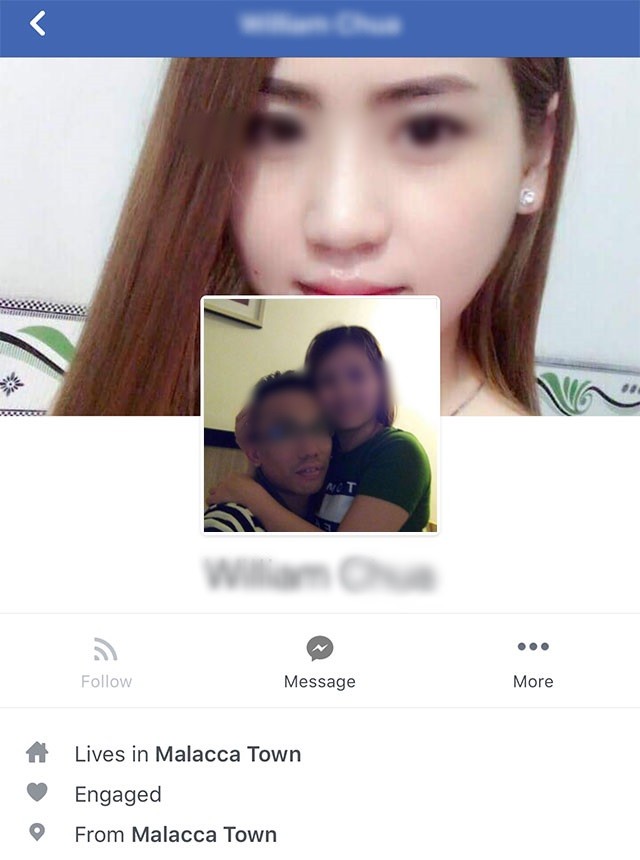Go back using the top-left arrow
640x860 pixels.
coord(38,24)
